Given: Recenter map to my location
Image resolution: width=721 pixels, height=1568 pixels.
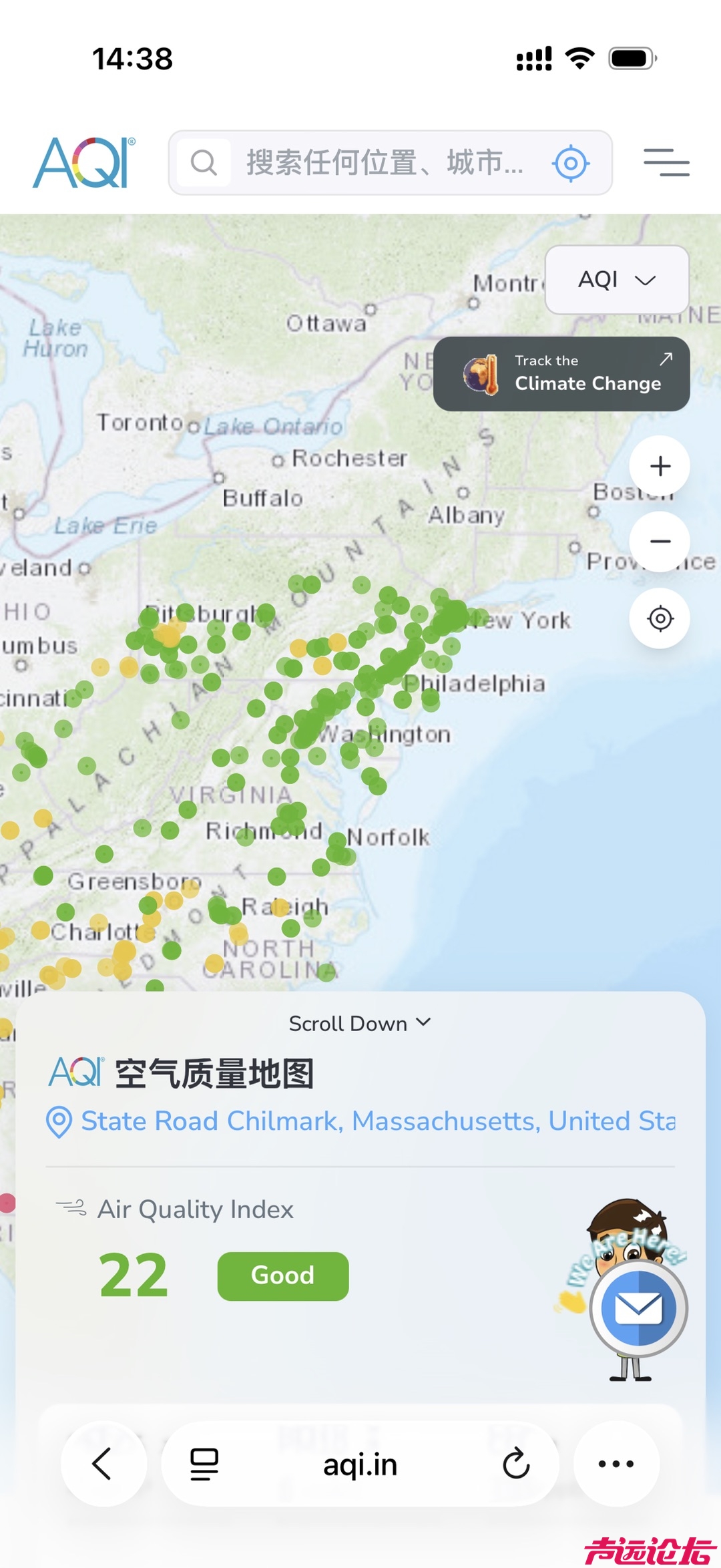Looking at the screenshot, I should pos(660,618).
